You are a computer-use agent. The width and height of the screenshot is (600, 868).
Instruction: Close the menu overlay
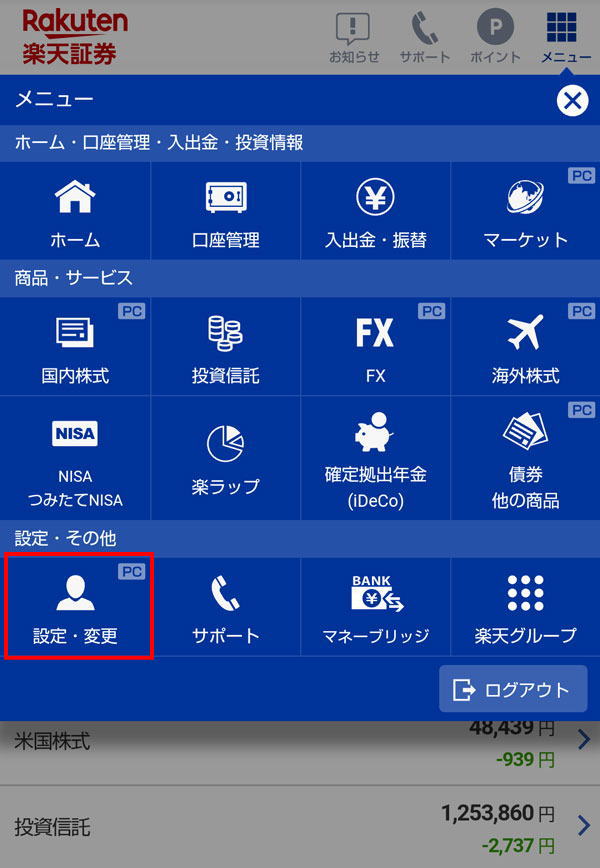coord(572,100)
